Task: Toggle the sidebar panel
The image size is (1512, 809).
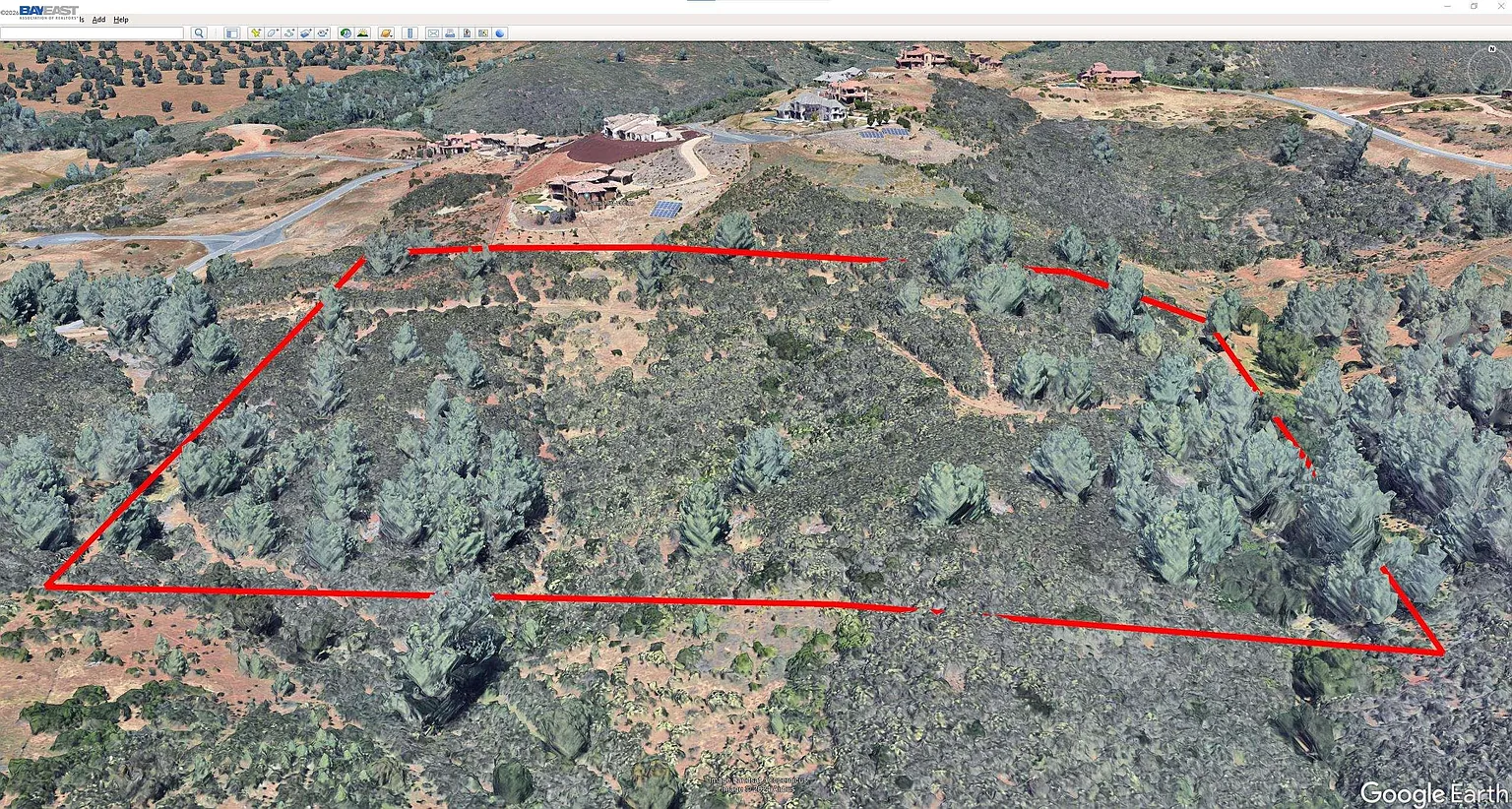Action: click(231, 33)
